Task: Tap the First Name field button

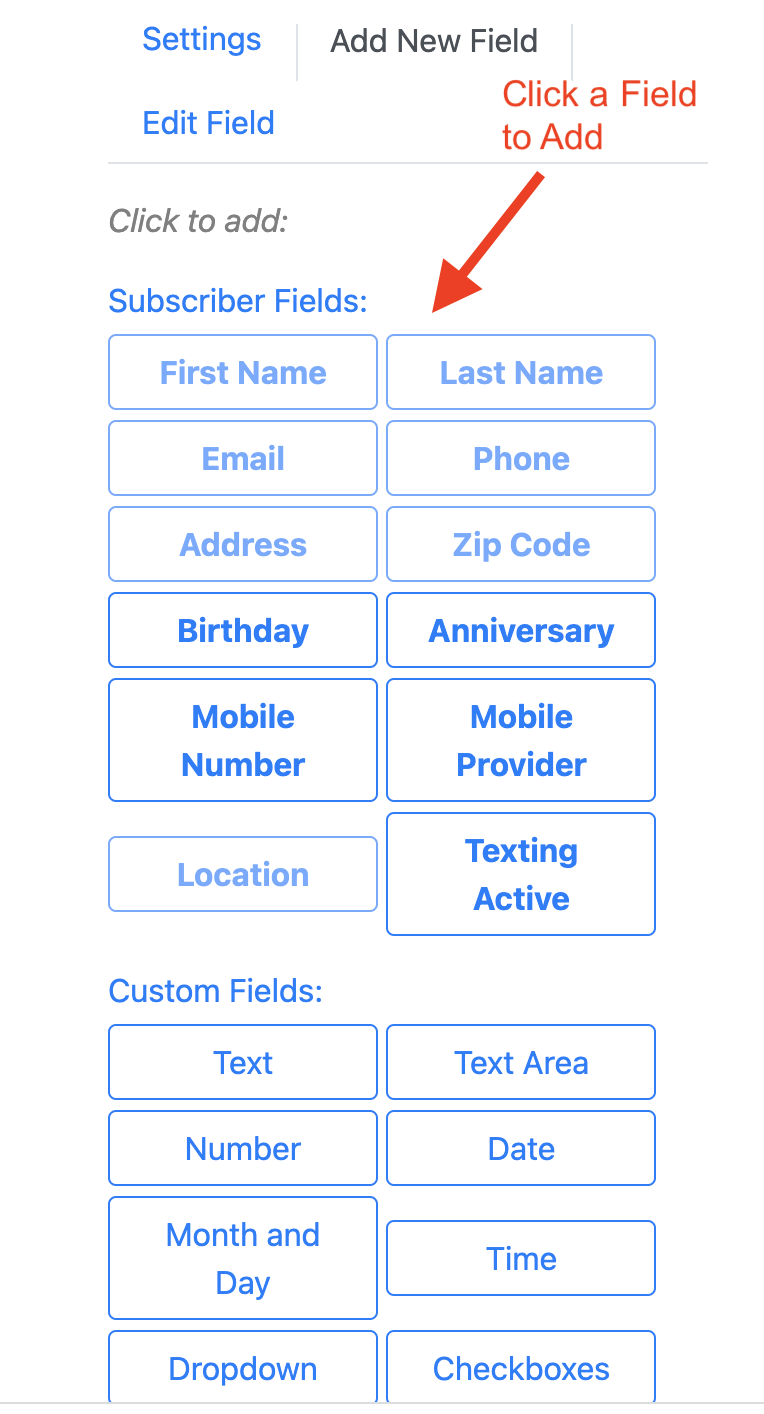Action: coord(243,372)
